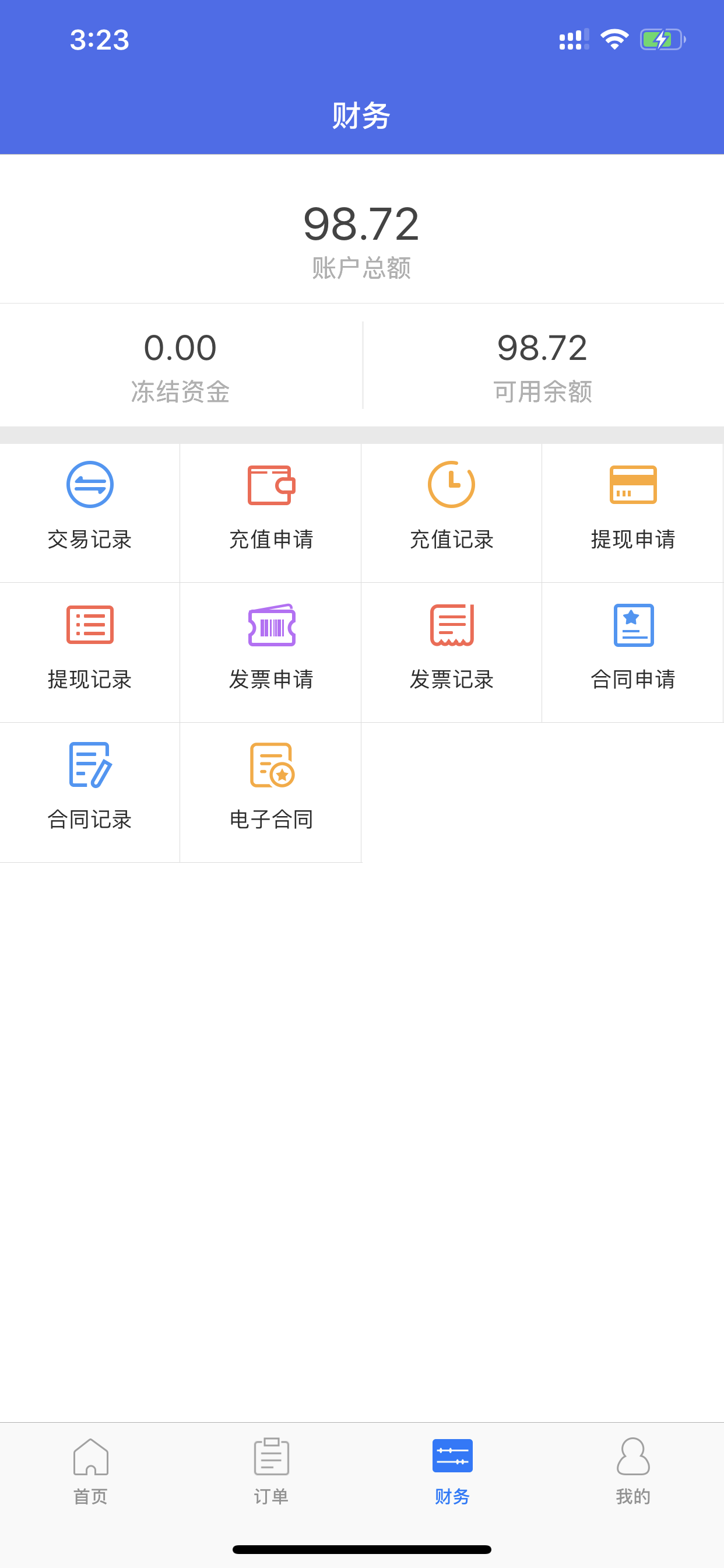Open 合同申请 contract application
Viewport: 724px width, 1568px height.
coord(632,653)
